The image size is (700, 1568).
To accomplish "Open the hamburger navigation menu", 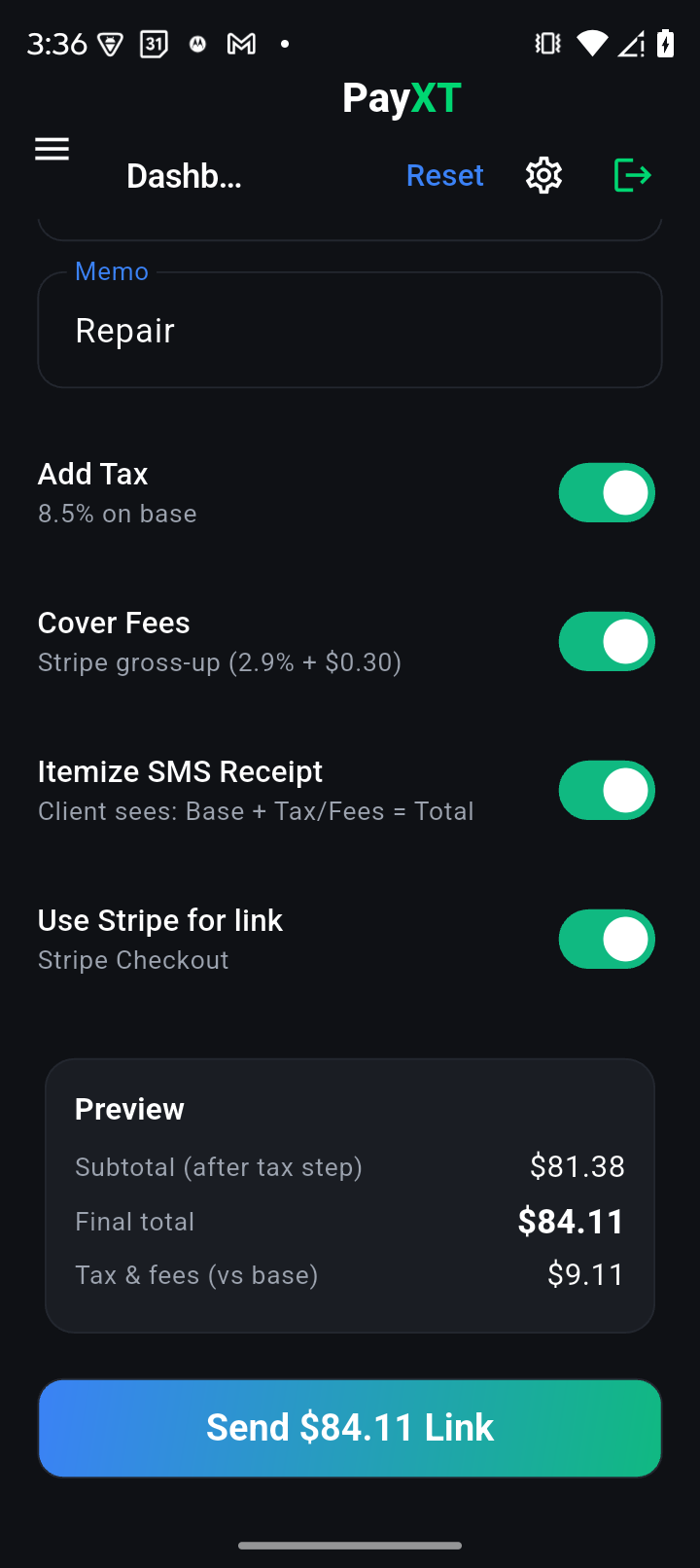I will [52, 148].
